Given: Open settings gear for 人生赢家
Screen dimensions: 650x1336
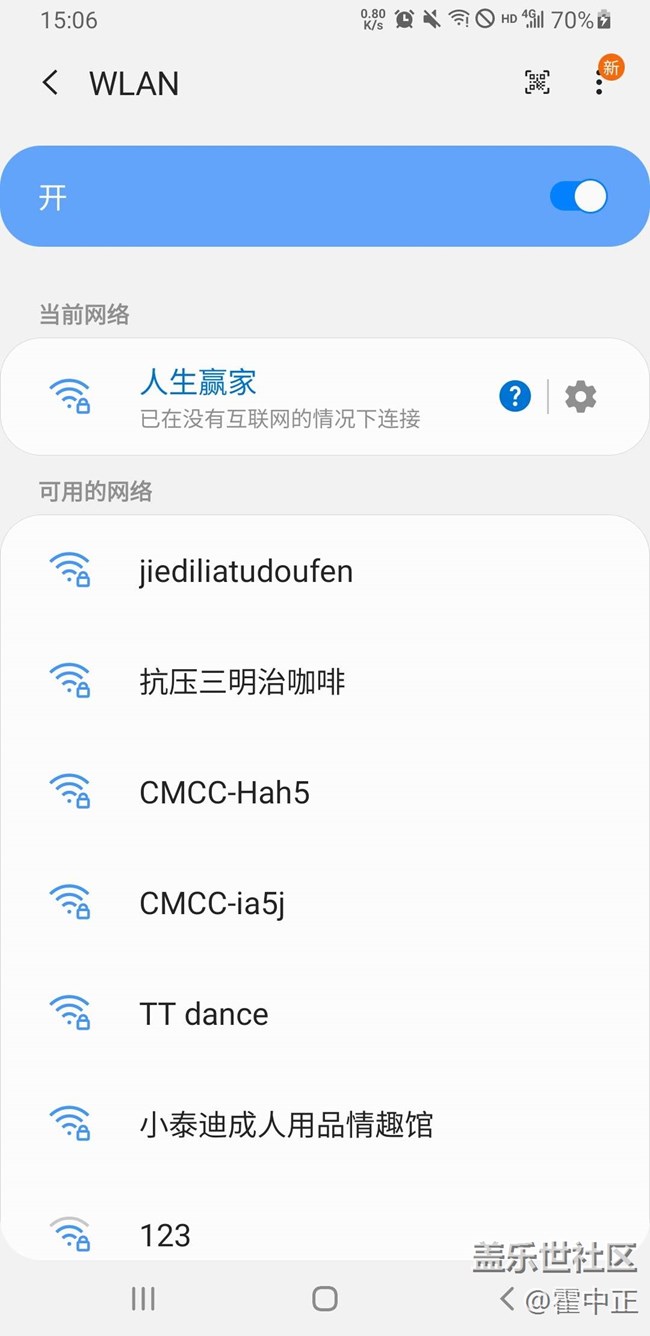Looking at the screenshot, I should pyautogui.click(x=581, y=397).
